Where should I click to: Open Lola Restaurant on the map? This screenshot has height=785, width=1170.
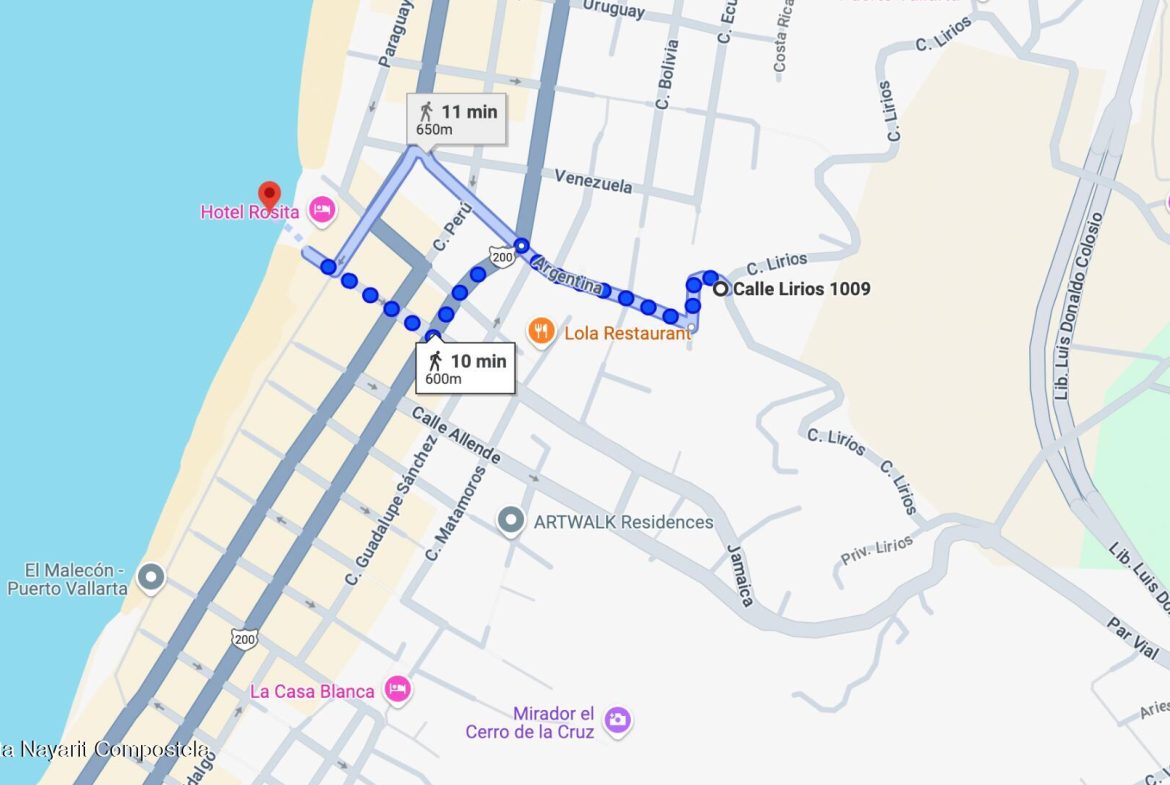pos(541,331)
